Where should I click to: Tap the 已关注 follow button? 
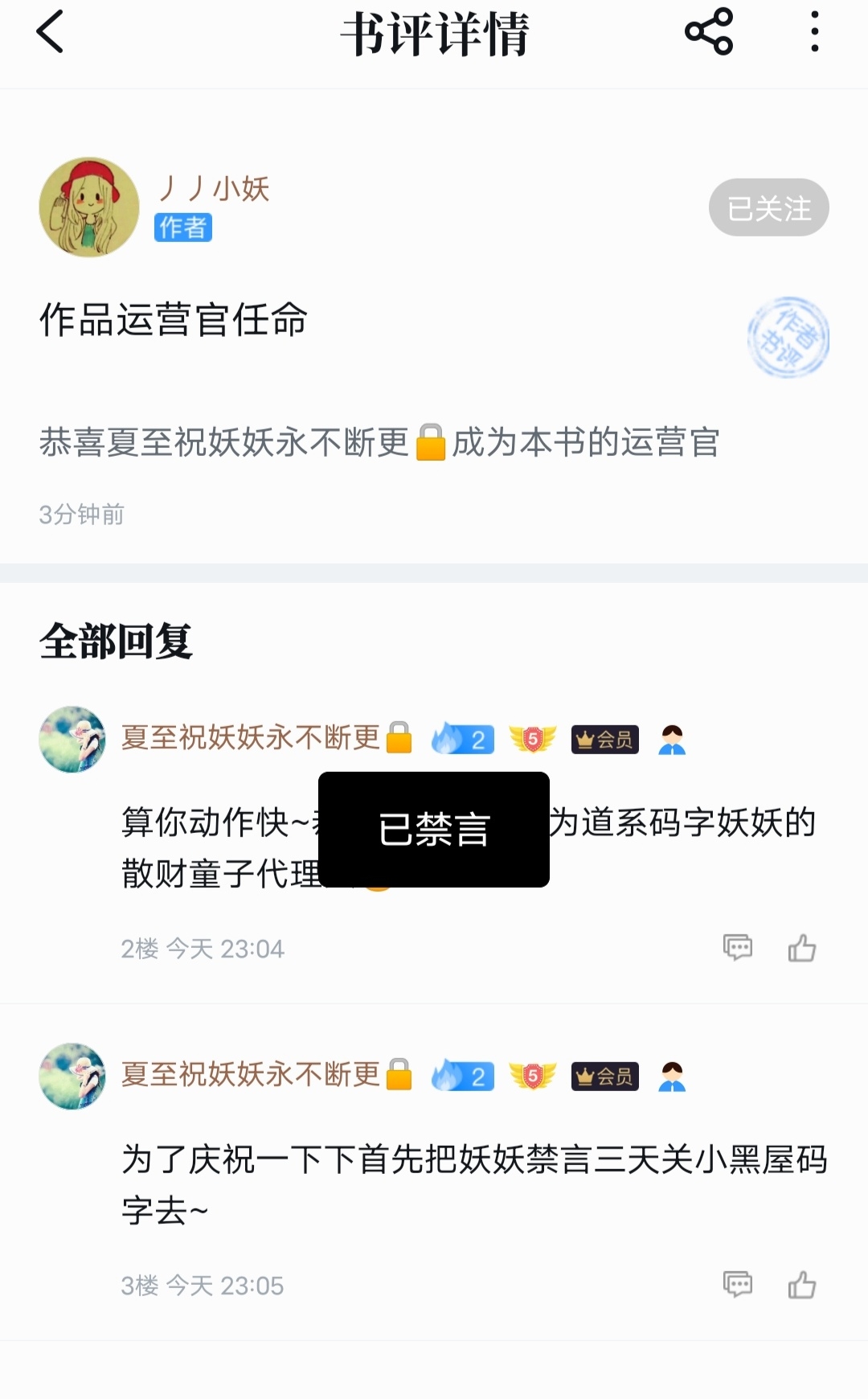[x=768, y=207]
